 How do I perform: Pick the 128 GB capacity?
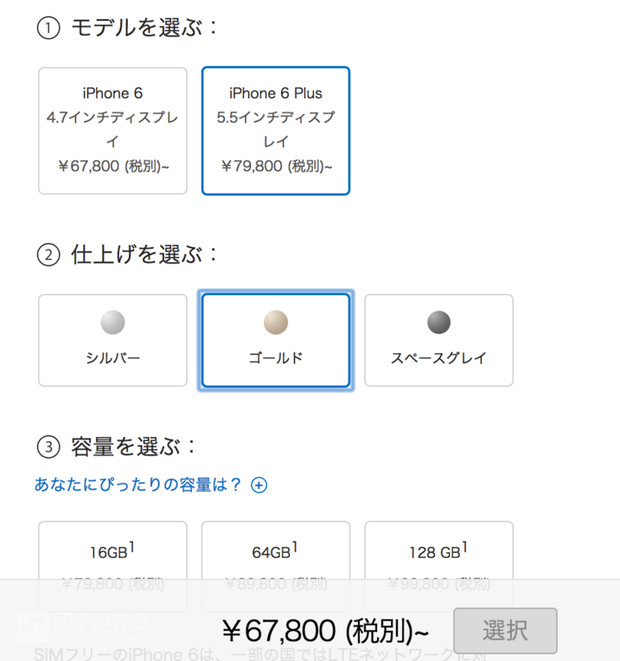[438, 550]
